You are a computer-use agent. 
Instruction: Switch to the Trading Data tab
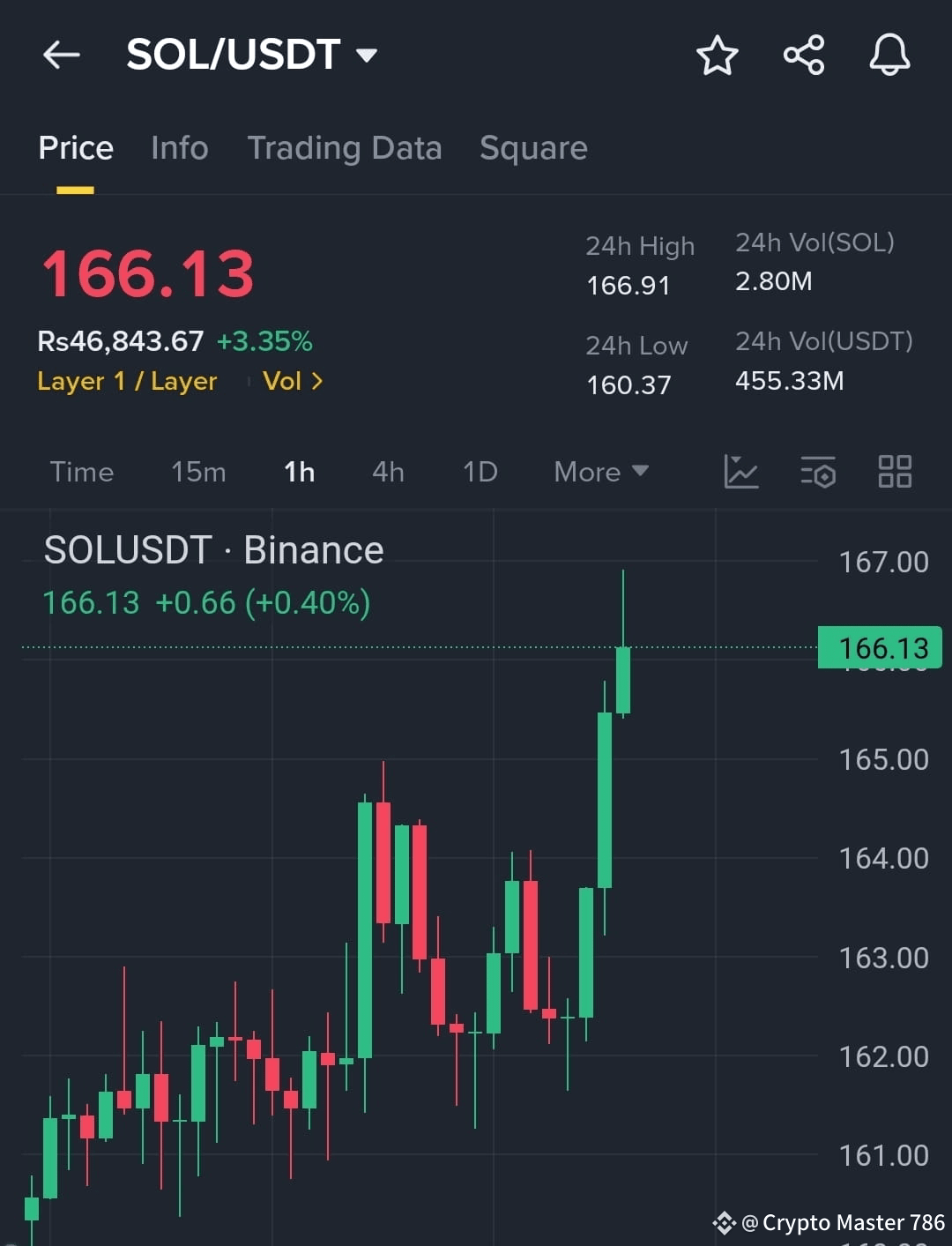(x=346, y=148)
